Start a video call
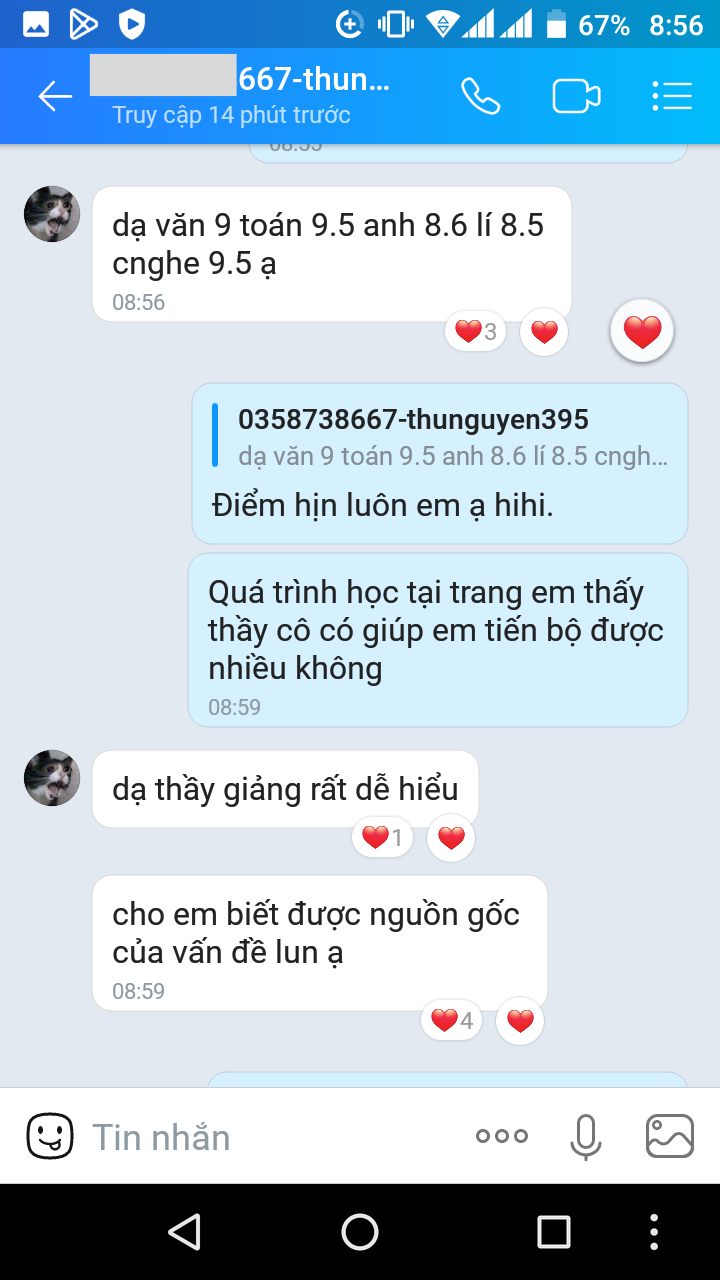 [x=576, y=97]
